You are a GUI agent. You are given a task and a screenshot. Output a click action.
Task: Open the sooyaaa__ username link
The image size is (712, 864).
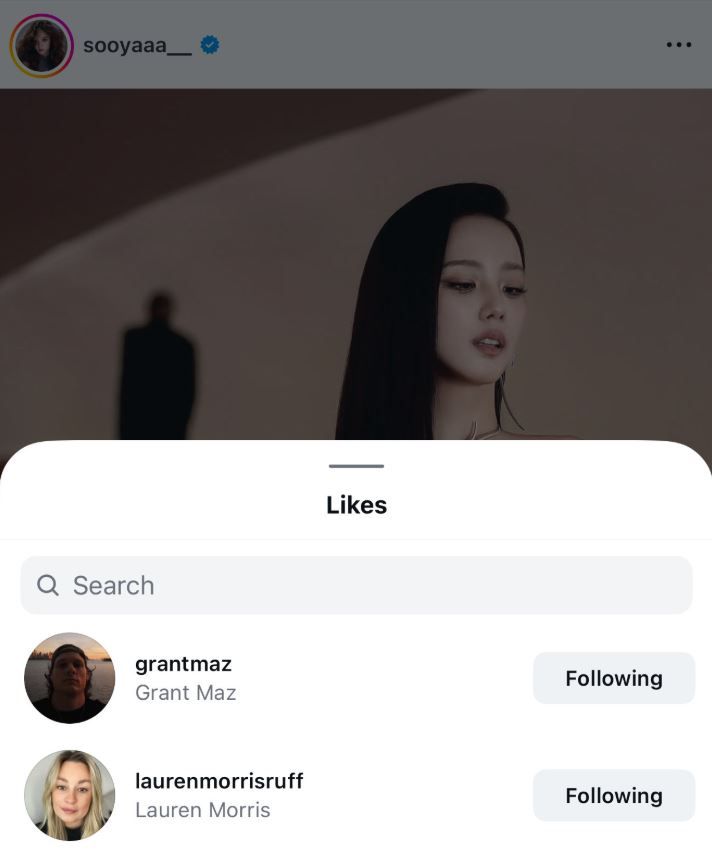(137, 45)
